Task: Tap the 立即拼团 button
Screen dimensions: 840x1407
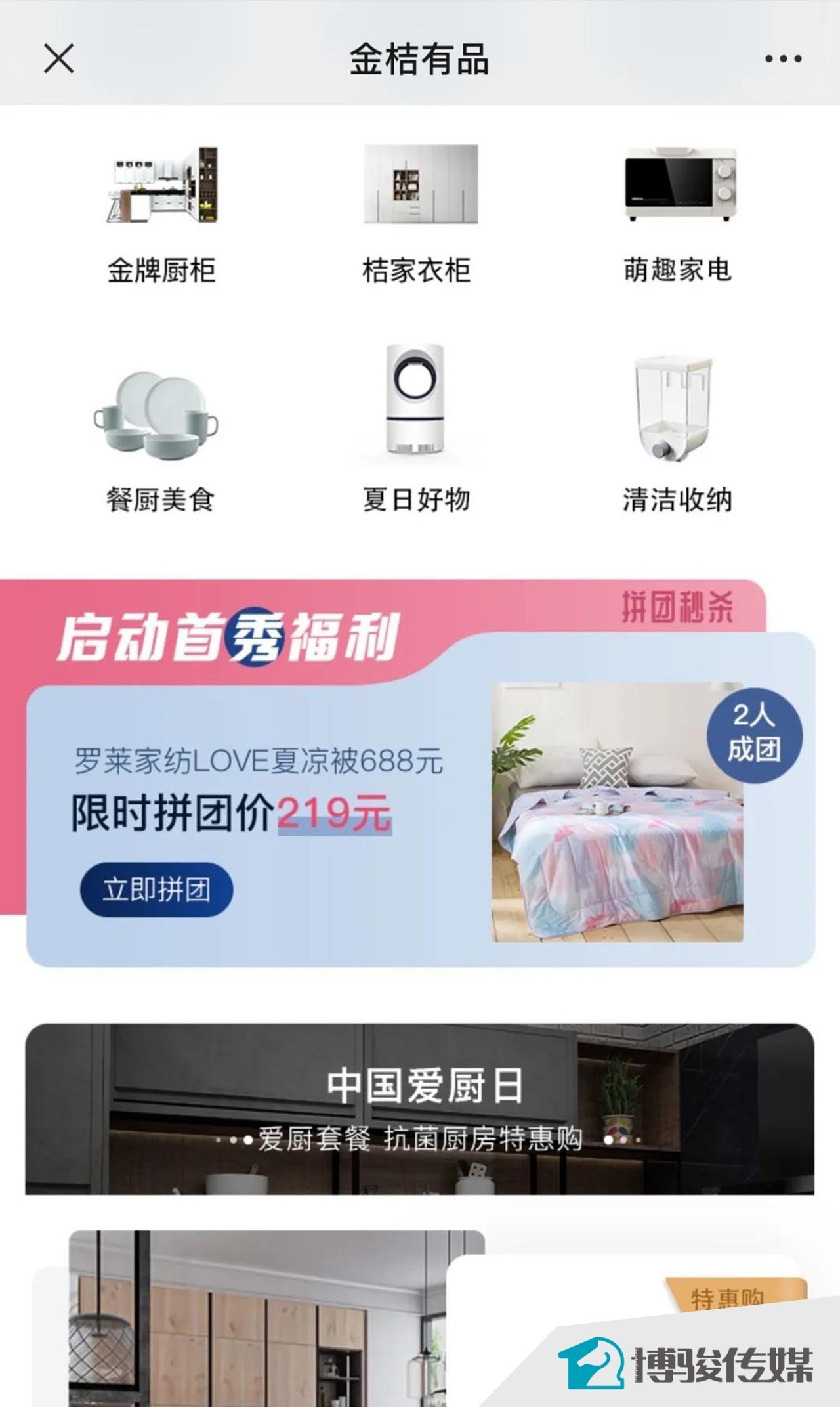Action: [156, 890]
